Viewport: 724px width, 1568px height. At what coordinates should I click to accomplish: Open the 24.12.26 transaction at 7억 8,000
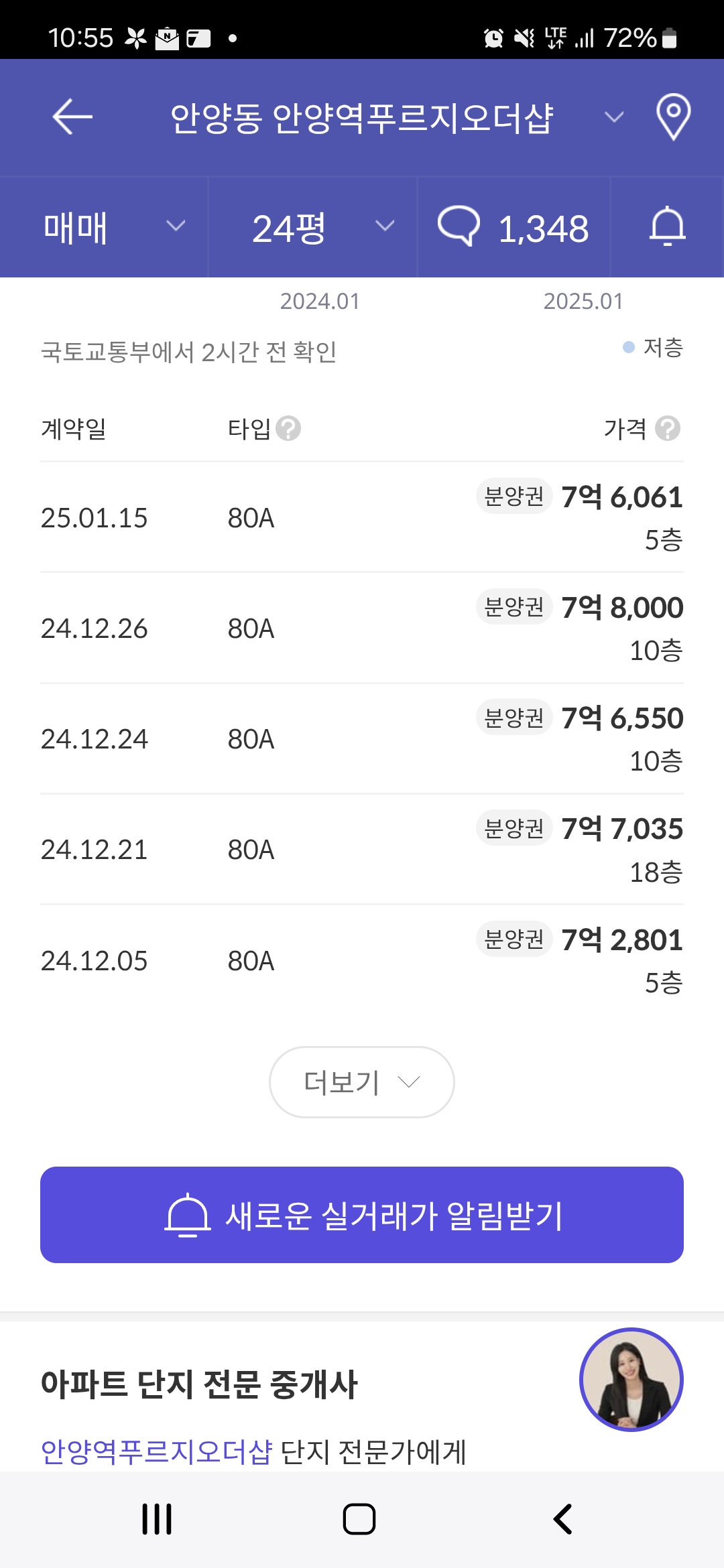[x=362, y=628]
